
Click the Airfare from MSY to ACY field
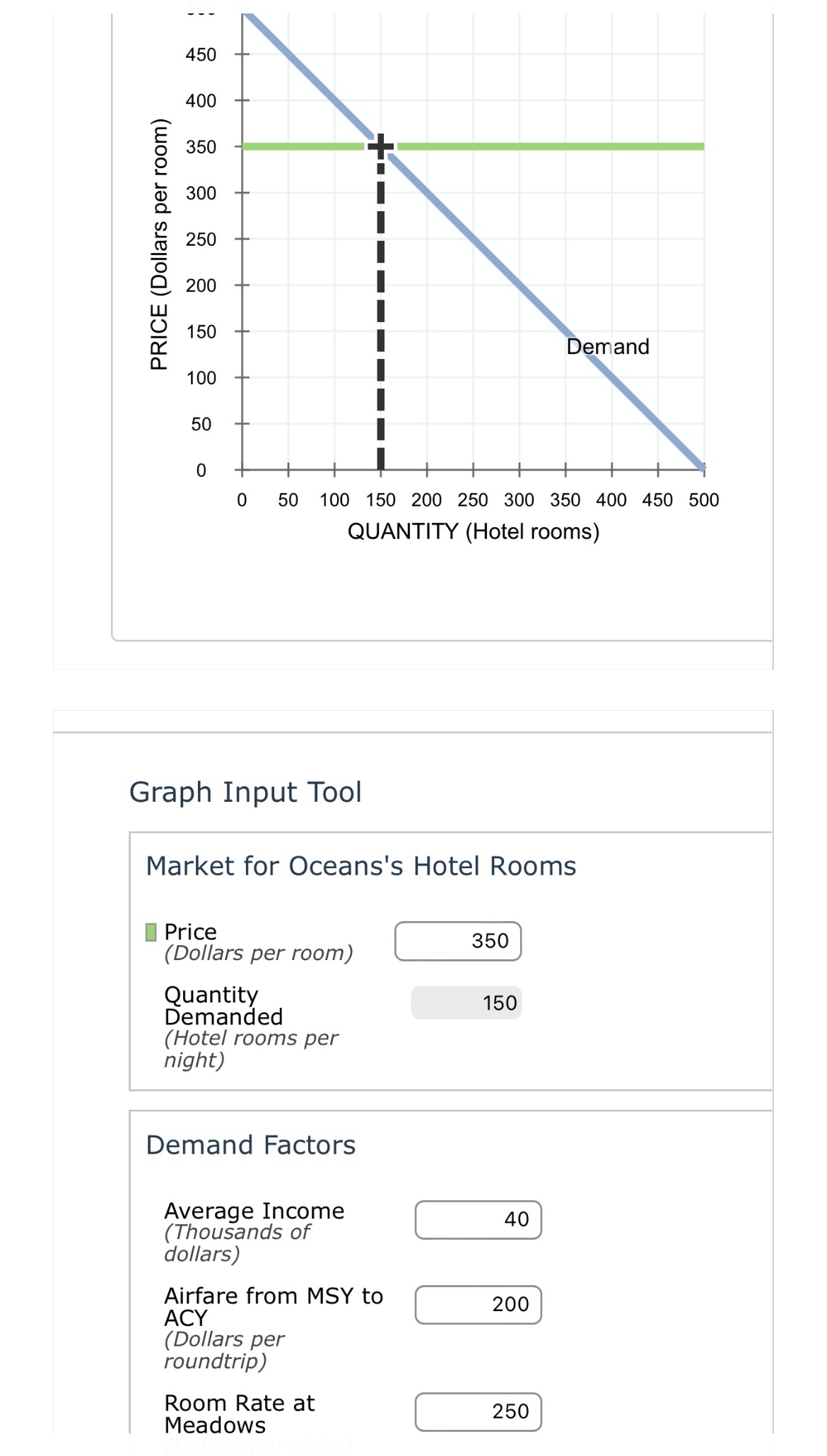(479, 1304)
